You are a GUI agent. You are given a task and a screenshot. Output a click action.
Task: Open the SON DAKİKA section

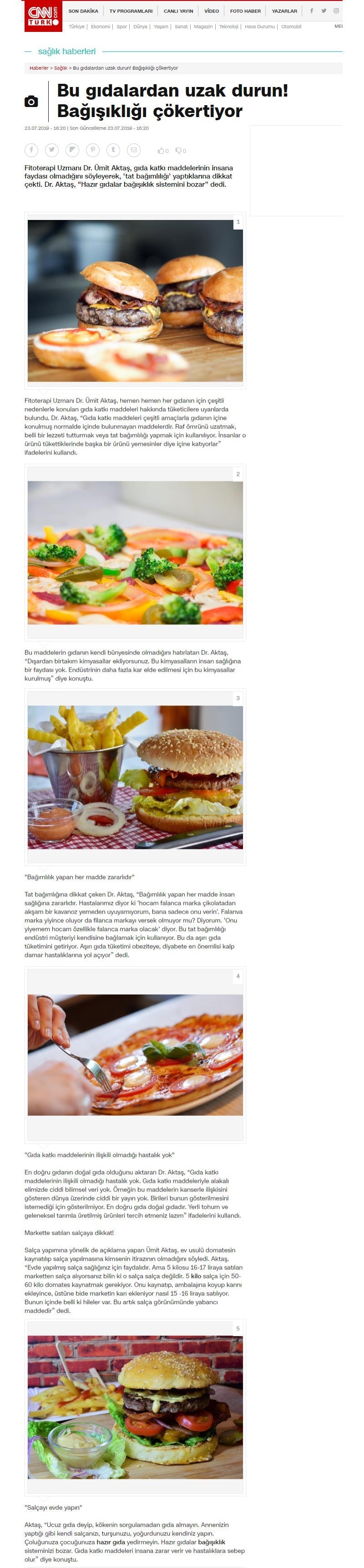coord(83,11)
